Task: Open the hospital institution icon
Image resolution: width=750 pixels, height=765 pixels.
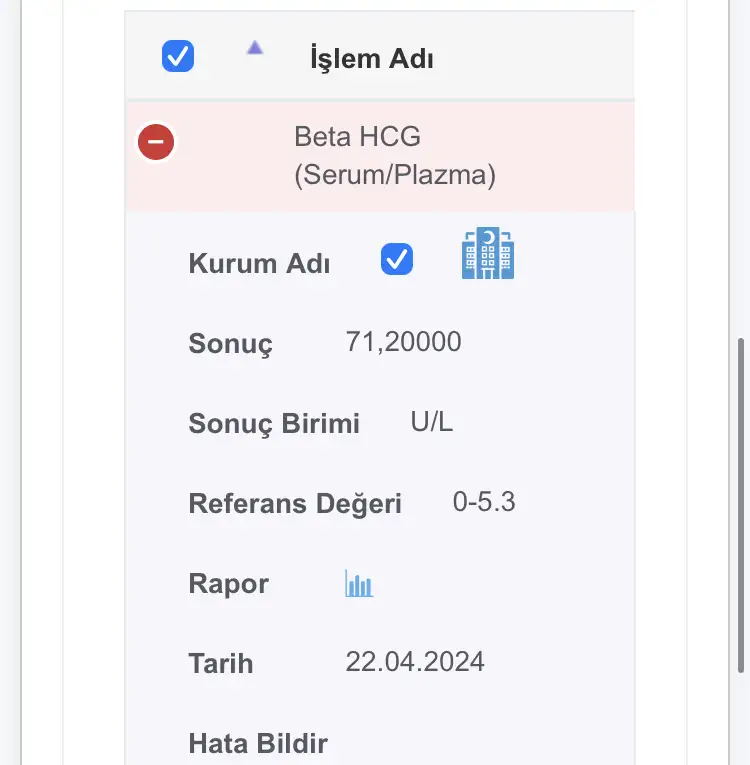Action: 488,253
